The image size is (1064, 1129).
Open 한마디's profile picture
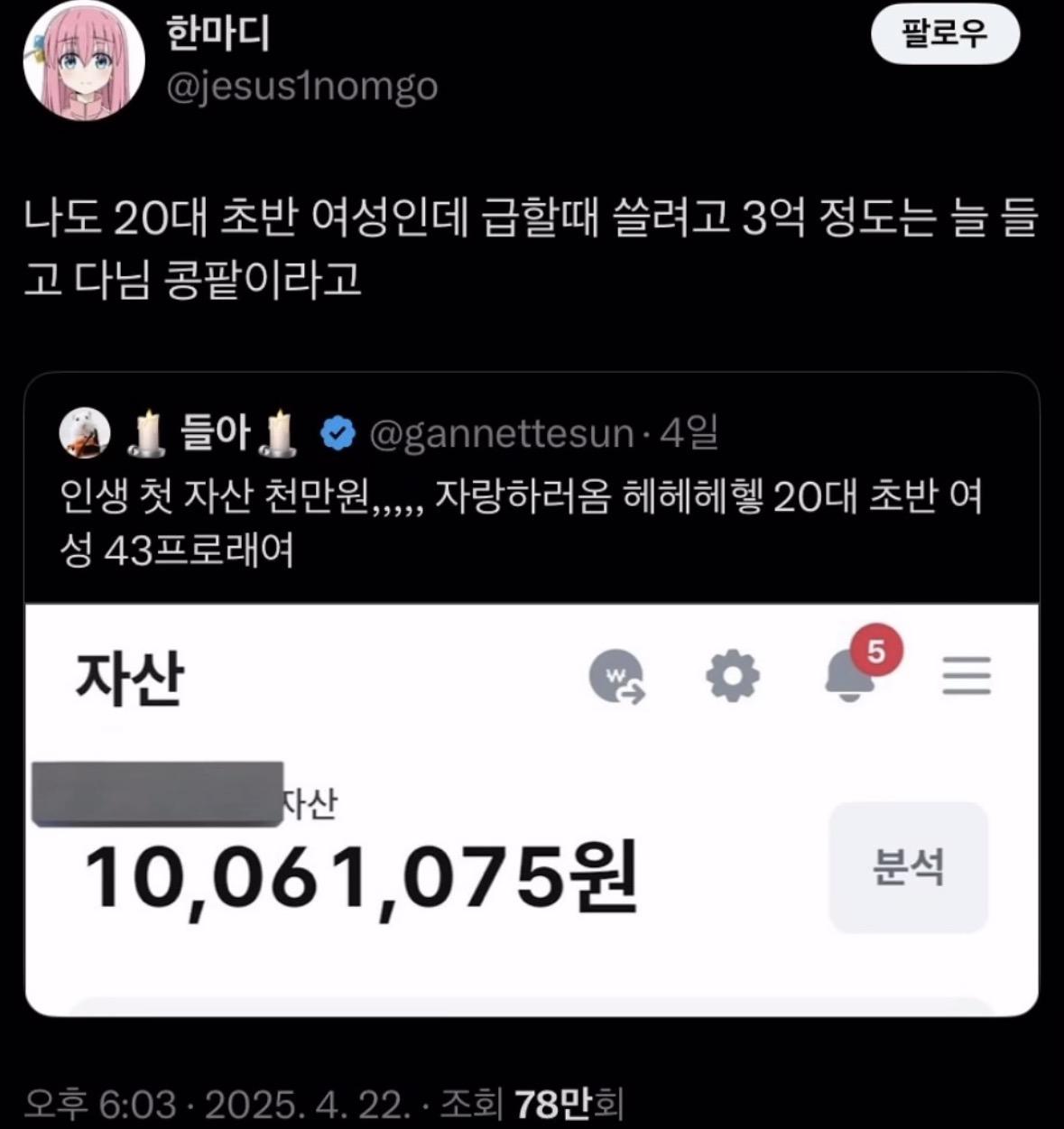pos(83,65)
